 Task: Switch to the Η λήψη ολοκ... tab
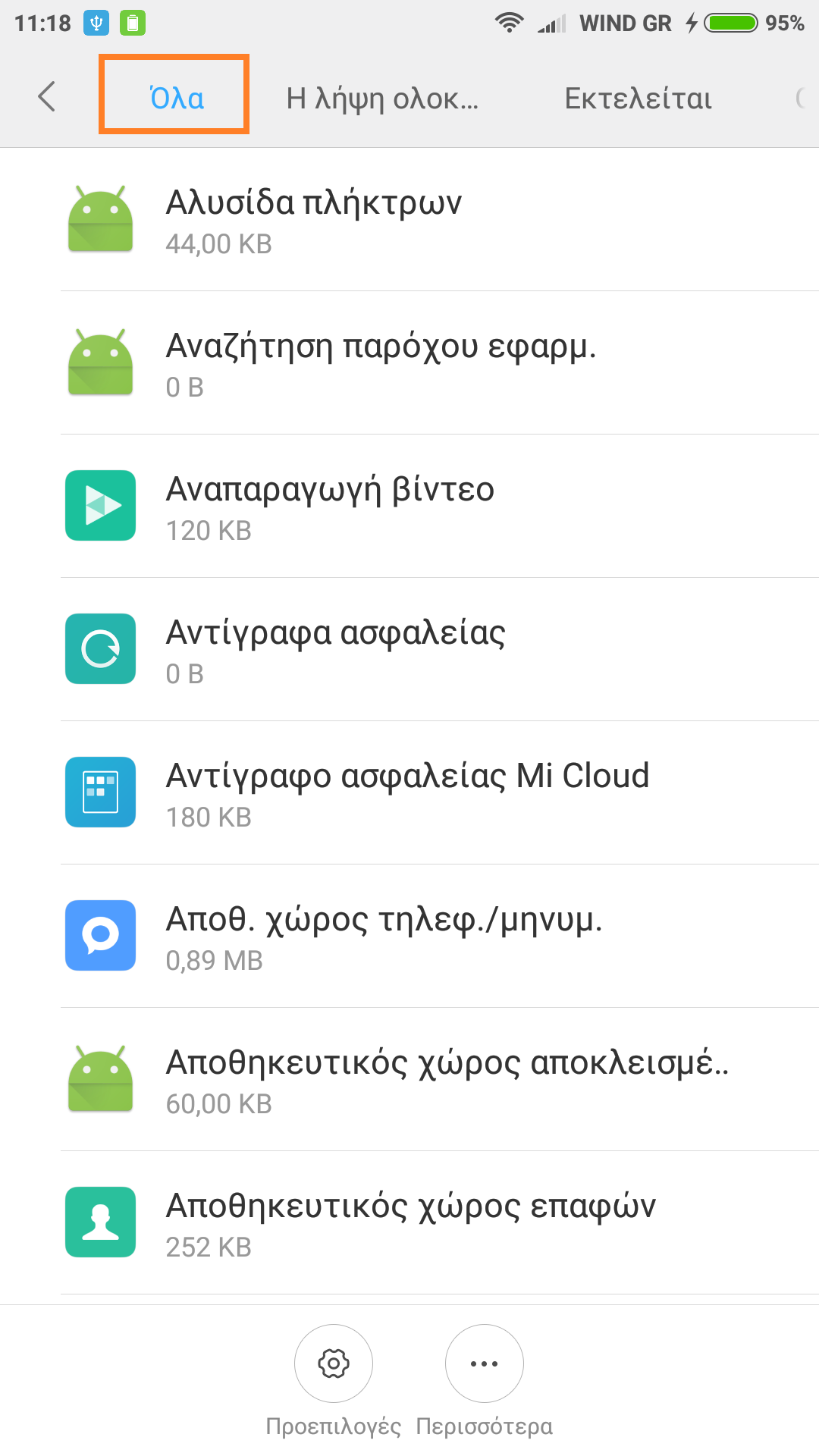[382, 98]
